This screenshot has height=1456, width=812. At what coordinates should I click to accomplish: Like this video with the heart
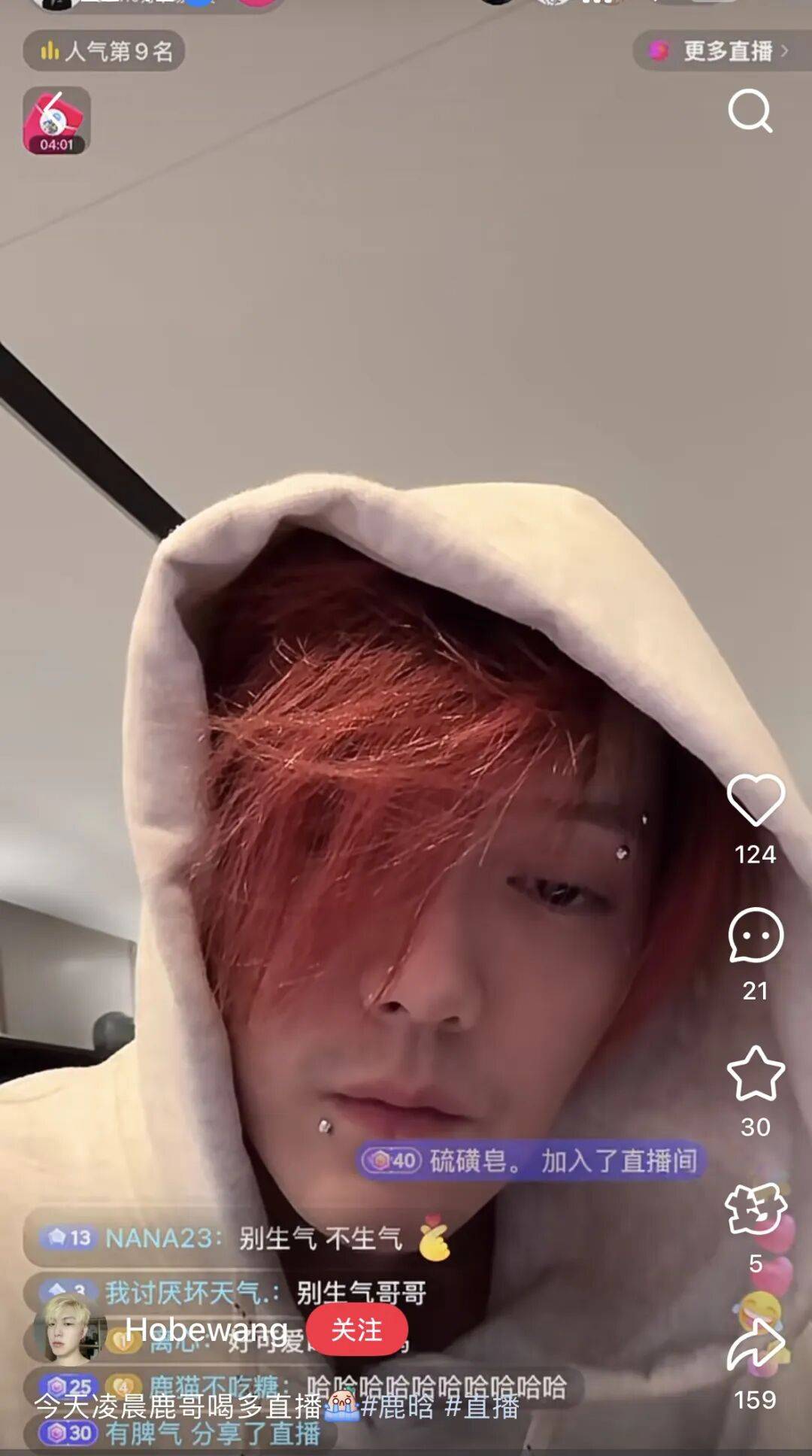[755, 801]
